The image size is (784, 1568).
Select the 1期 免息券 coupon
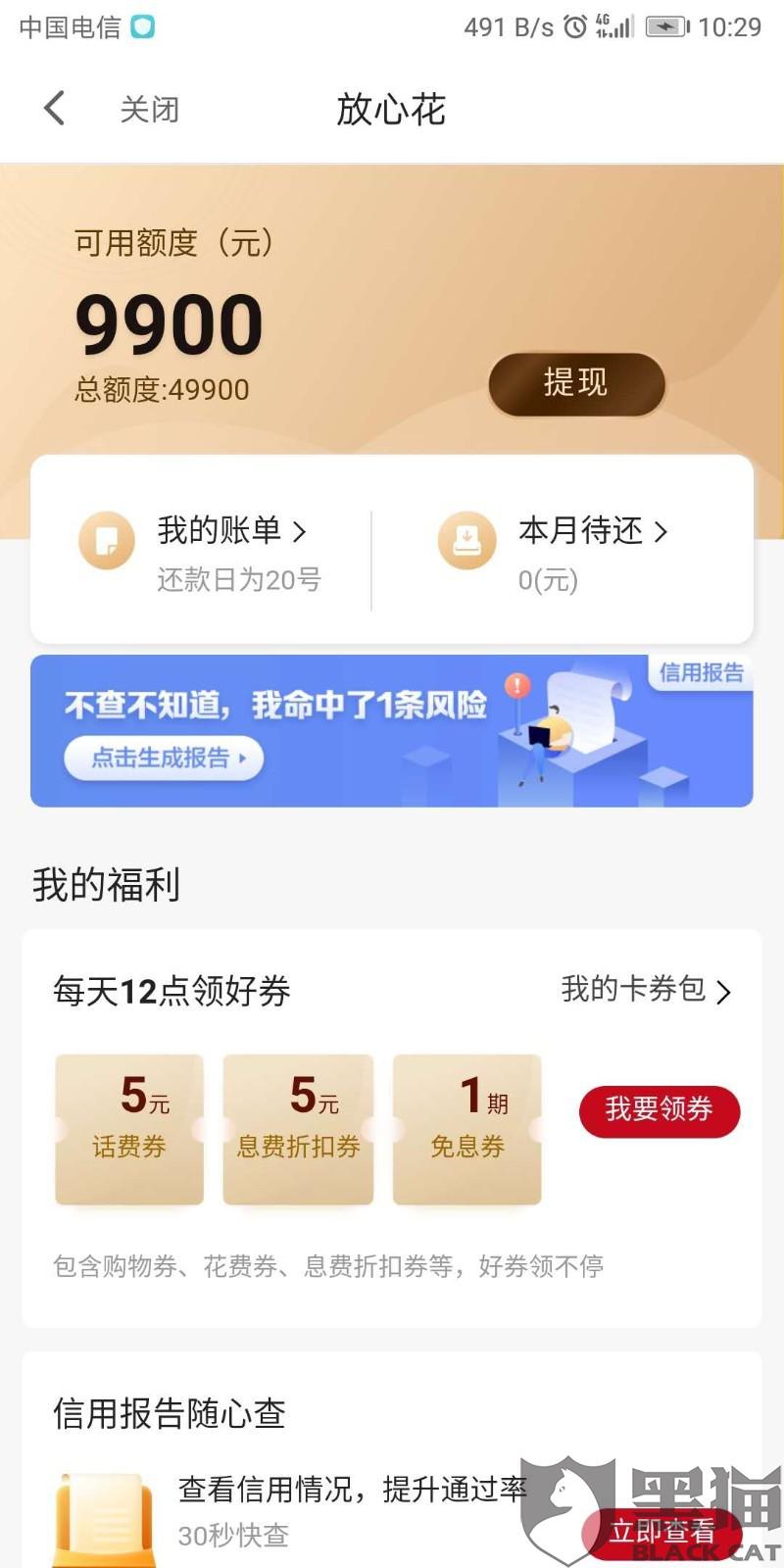click(467, 1129)
